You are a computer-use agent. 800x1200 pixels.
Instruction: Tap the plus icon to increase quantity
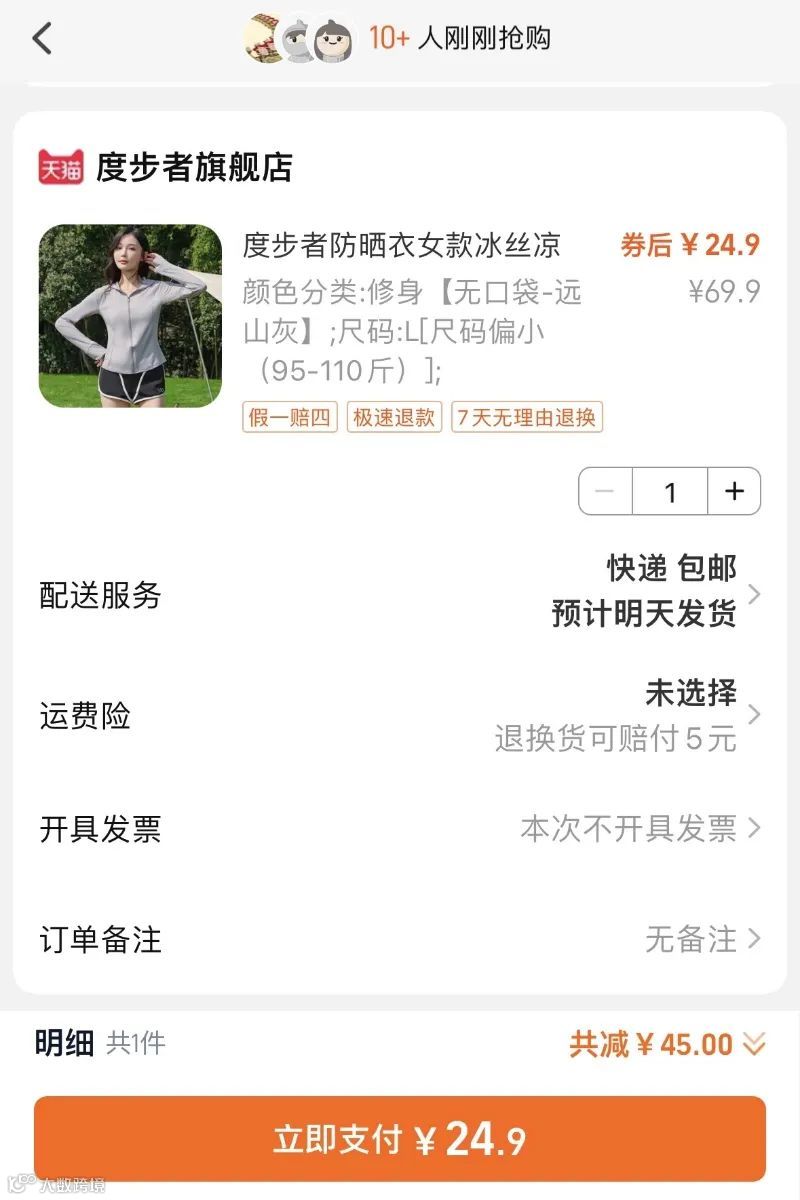pos(734,491)
